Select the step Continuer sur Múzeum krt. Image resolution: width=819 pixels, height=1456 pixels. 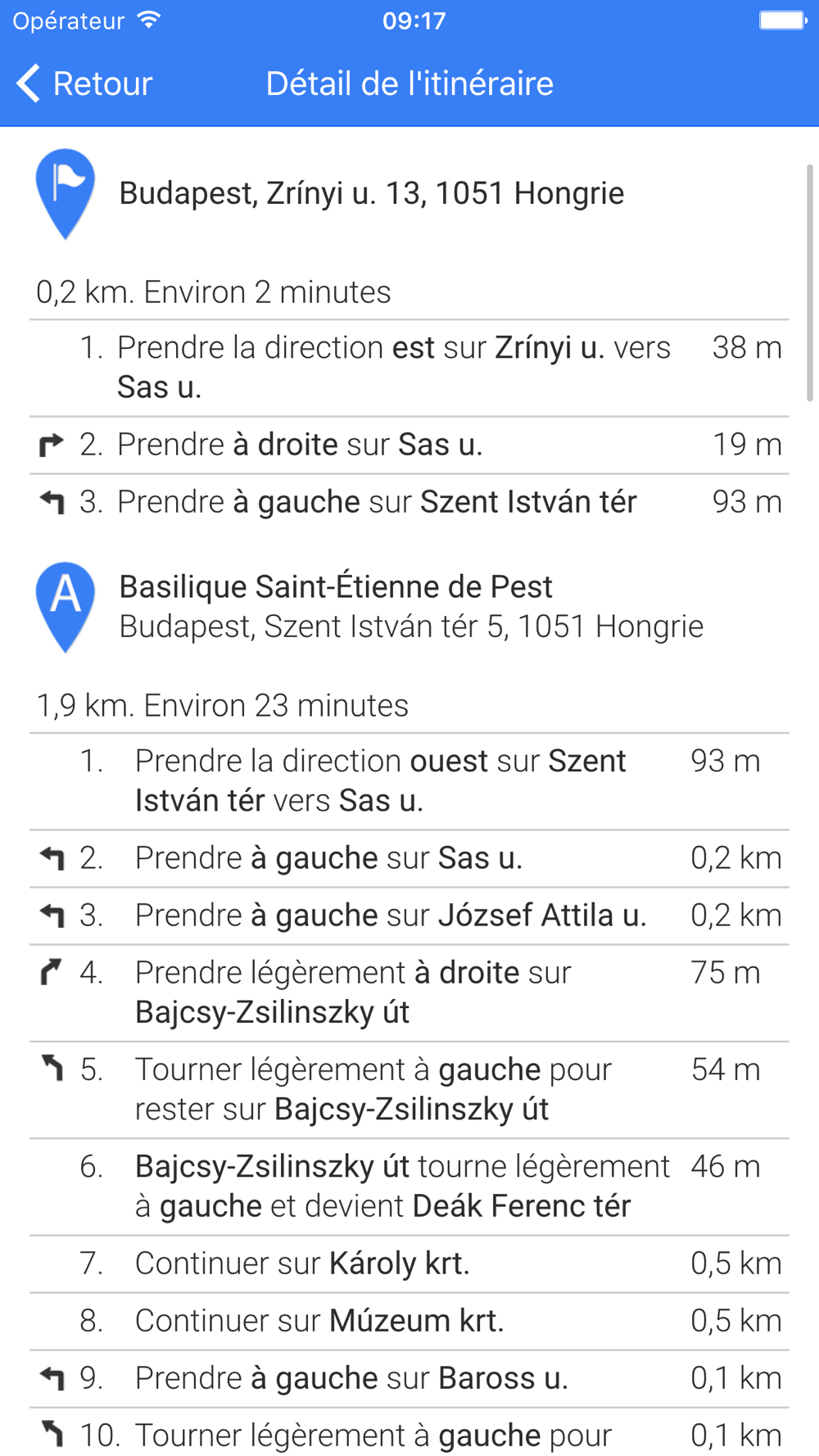pyautogui.click(x=409, y=1322)
